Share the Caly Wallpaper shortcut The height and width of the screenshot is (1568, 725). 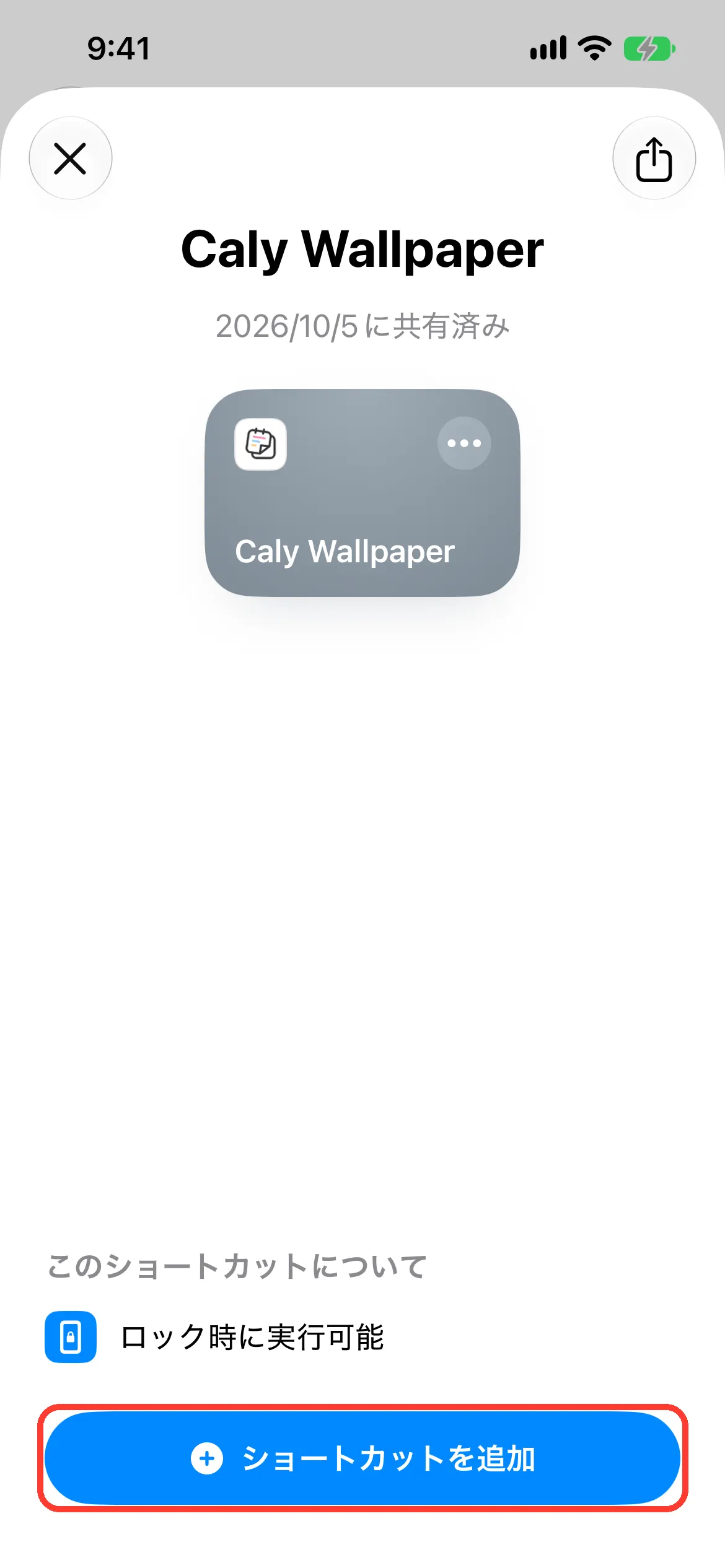tap(654, 158)
